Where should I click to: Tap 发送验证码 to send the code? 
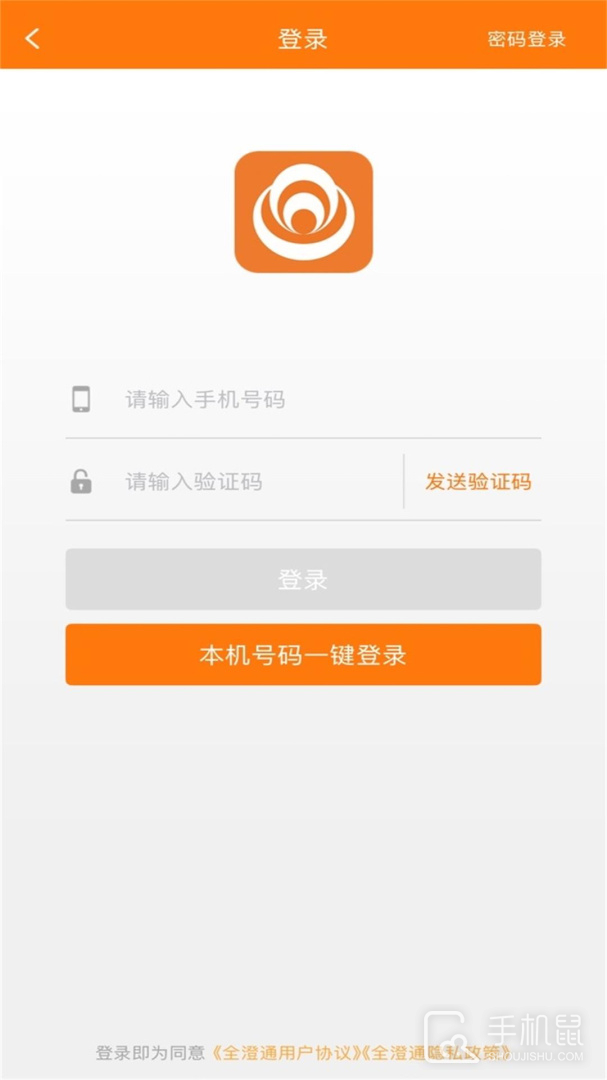(x=478, y=482)
